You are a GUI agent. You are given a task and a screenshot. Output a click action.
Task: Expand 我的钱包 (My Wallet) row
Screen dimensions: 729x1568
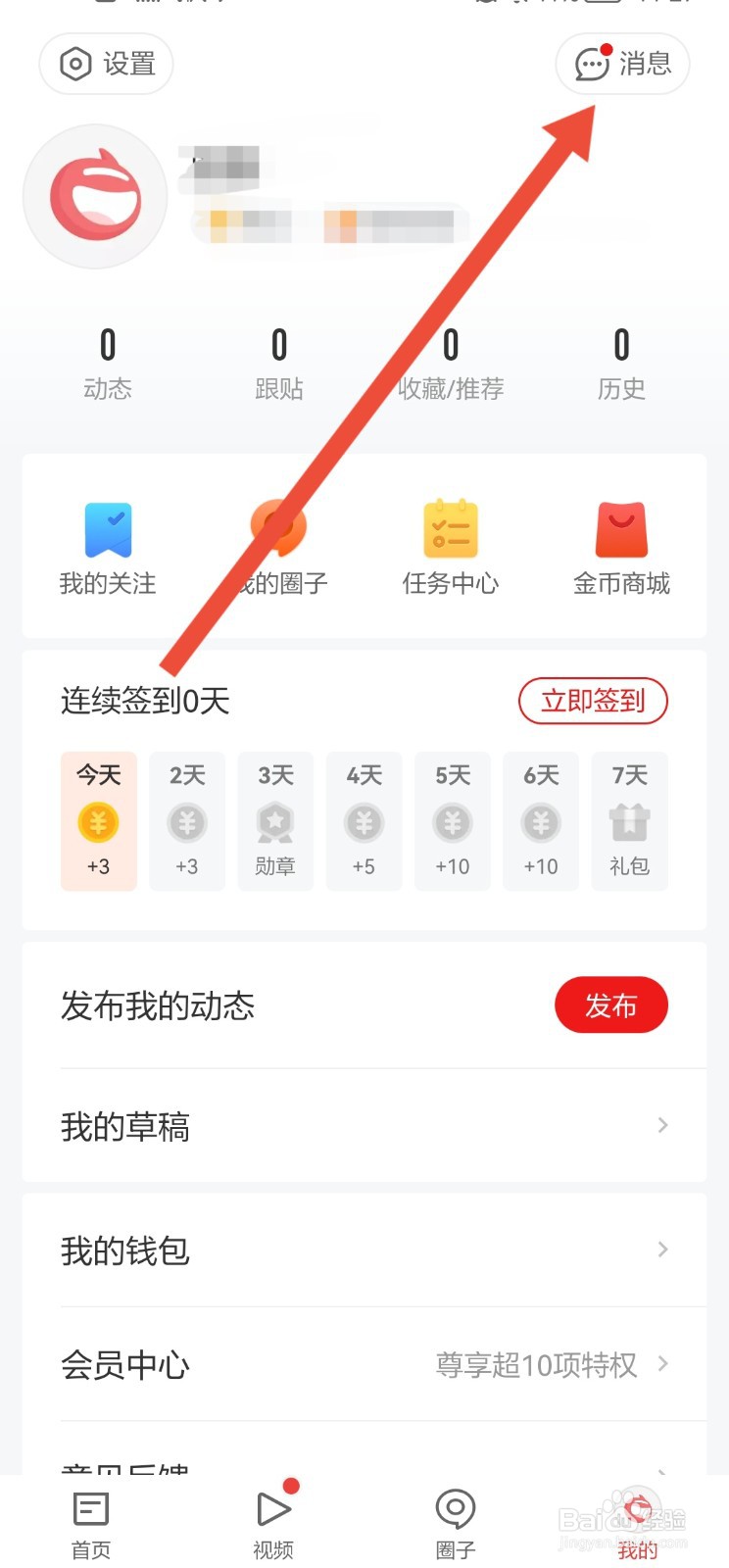(x=363, y=1250)
